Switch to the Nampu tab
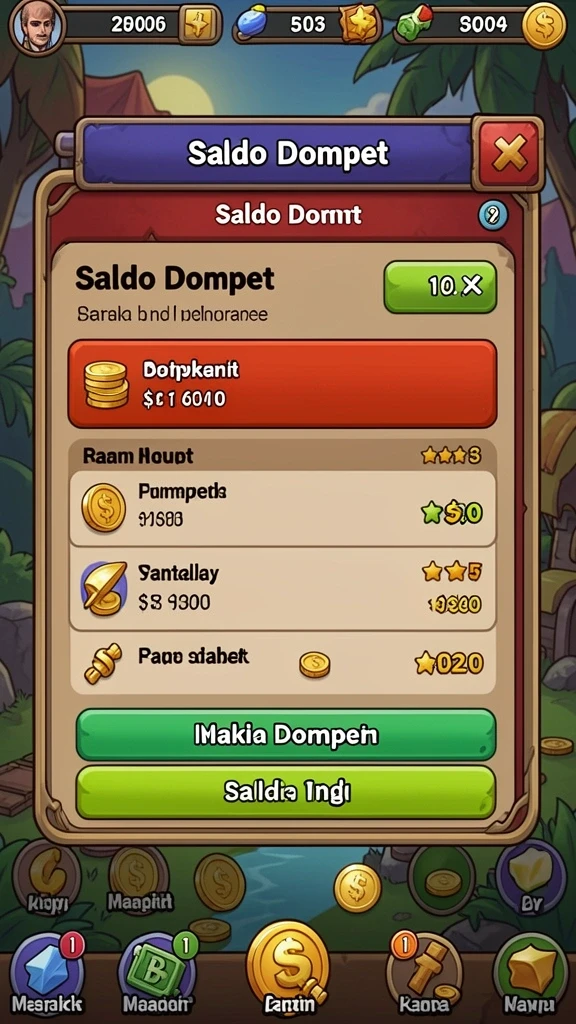The image size is (576, 1024). coord(529,973)
